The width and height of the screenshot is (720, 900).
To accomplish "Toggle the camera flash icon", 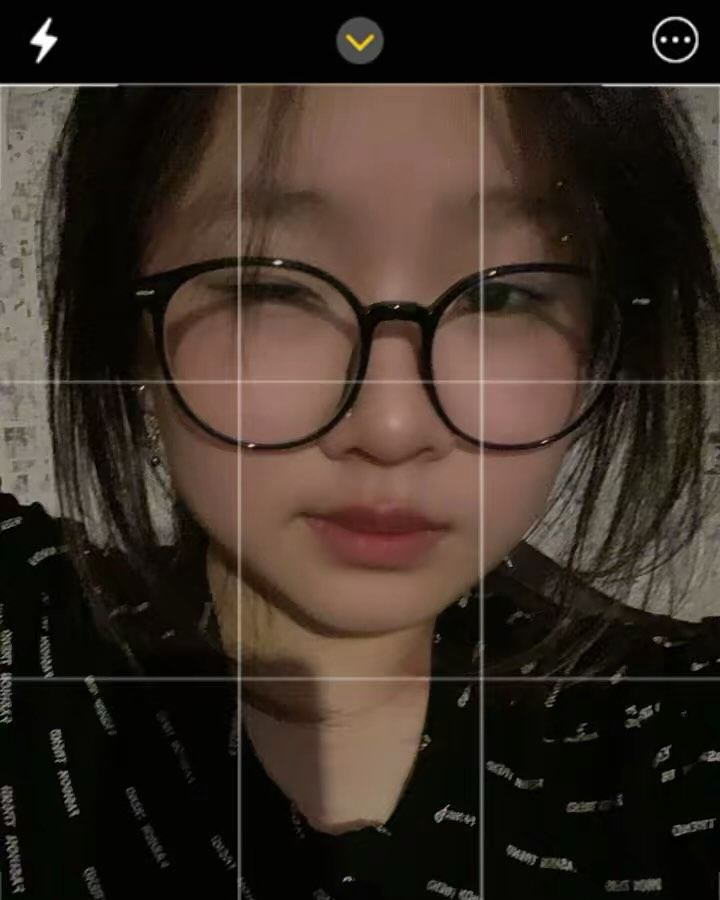I will point(44,41).
